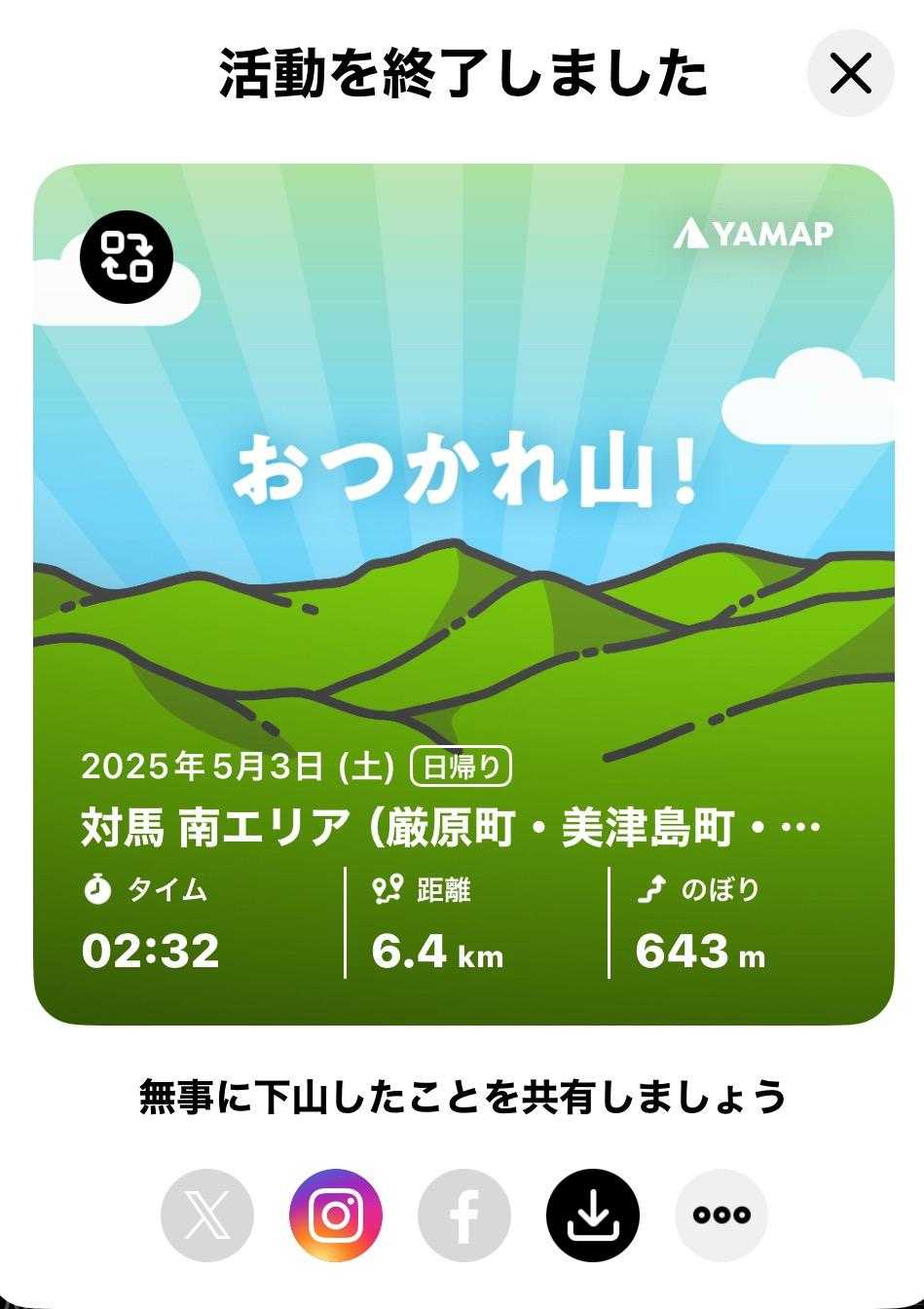Close the activity finished dialog
The image size is (924, 1309).
(x=851, y=73)
